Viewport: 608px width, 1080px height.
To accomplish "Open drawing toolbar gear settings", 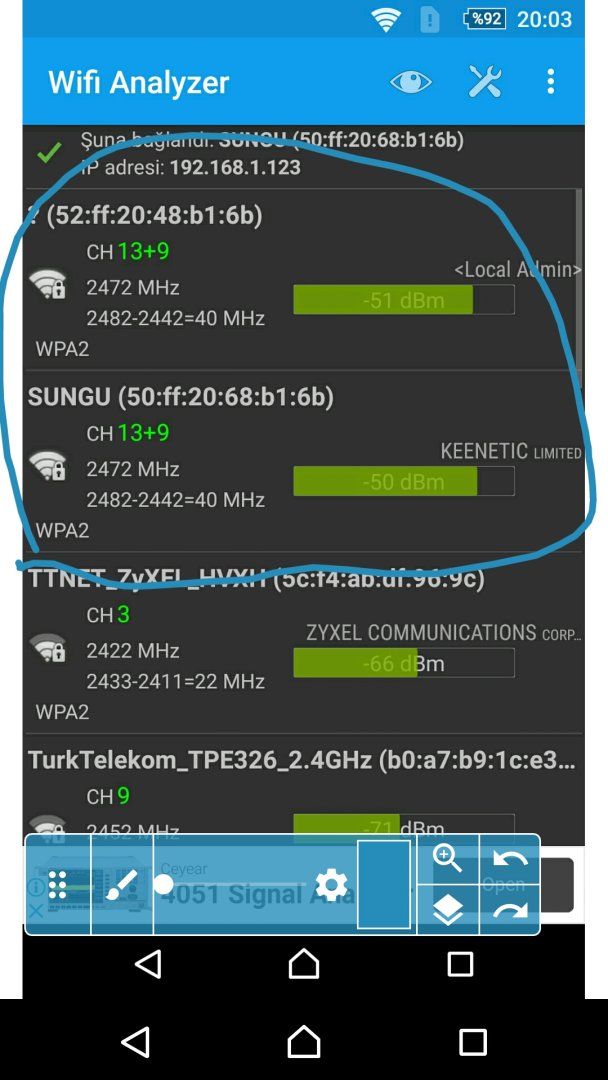I will click(x=331, y=885).
